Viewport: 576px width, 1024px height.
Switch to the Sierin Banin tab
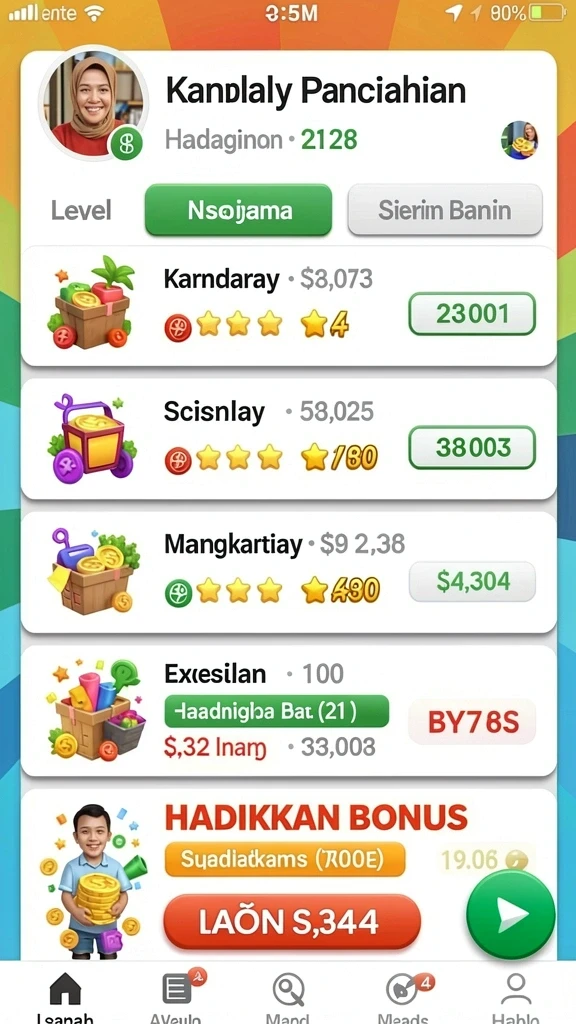(x=445, y=210)
